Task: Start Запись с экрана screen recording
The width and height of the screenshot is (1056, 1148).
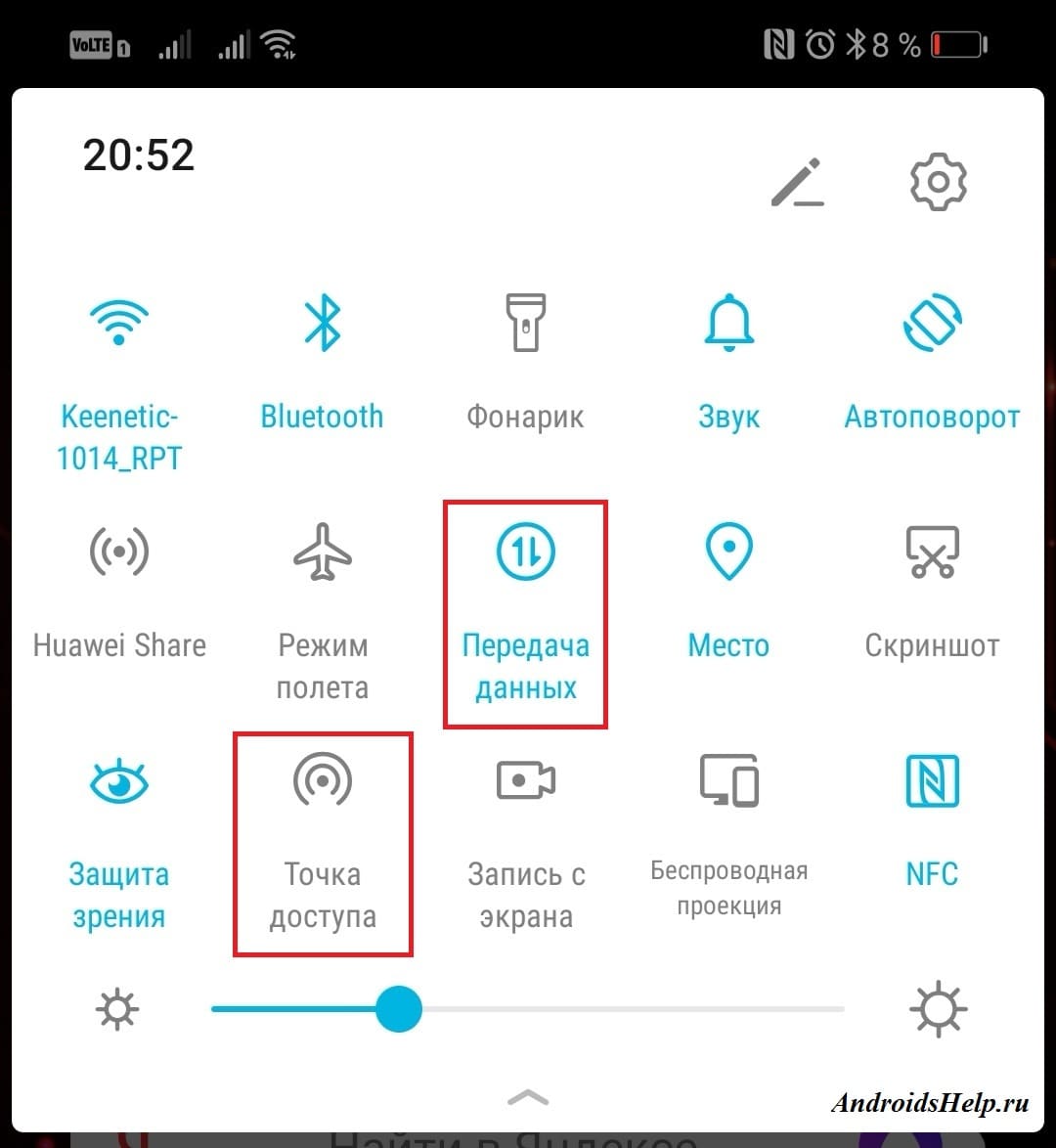Action: point(525,781)
